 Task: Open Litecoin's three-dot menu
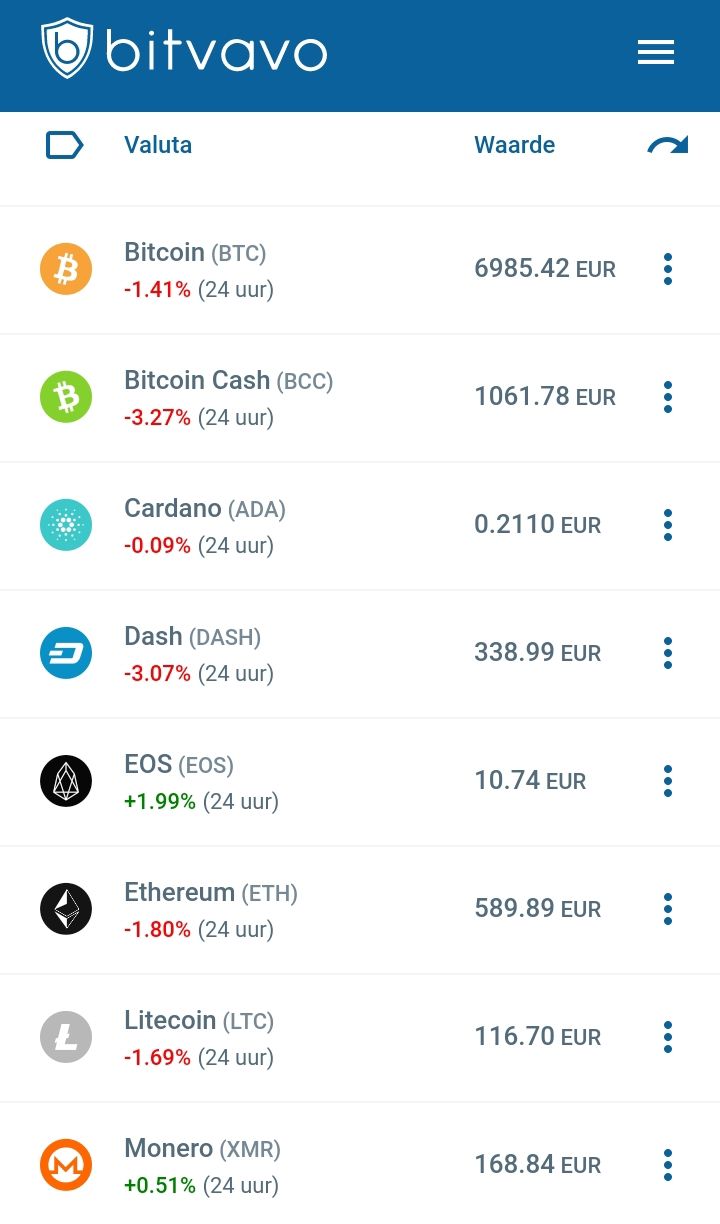(668, 1037)
